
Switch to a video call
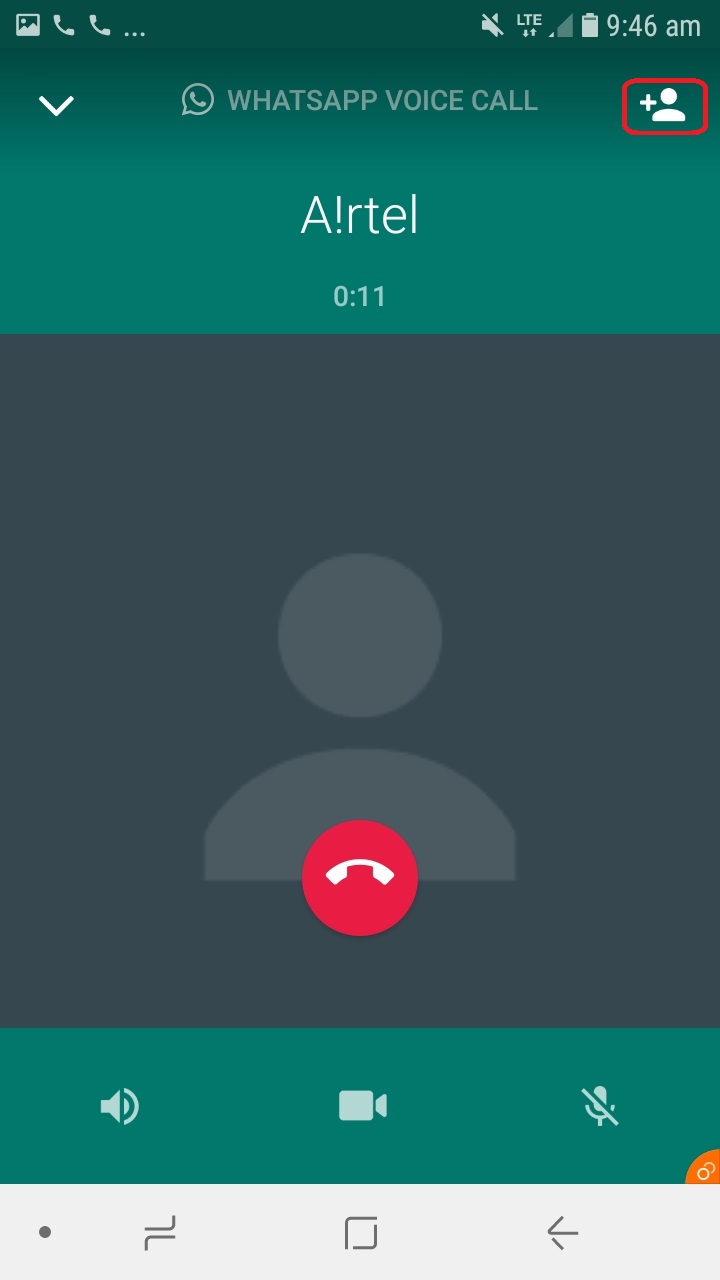362,1106
